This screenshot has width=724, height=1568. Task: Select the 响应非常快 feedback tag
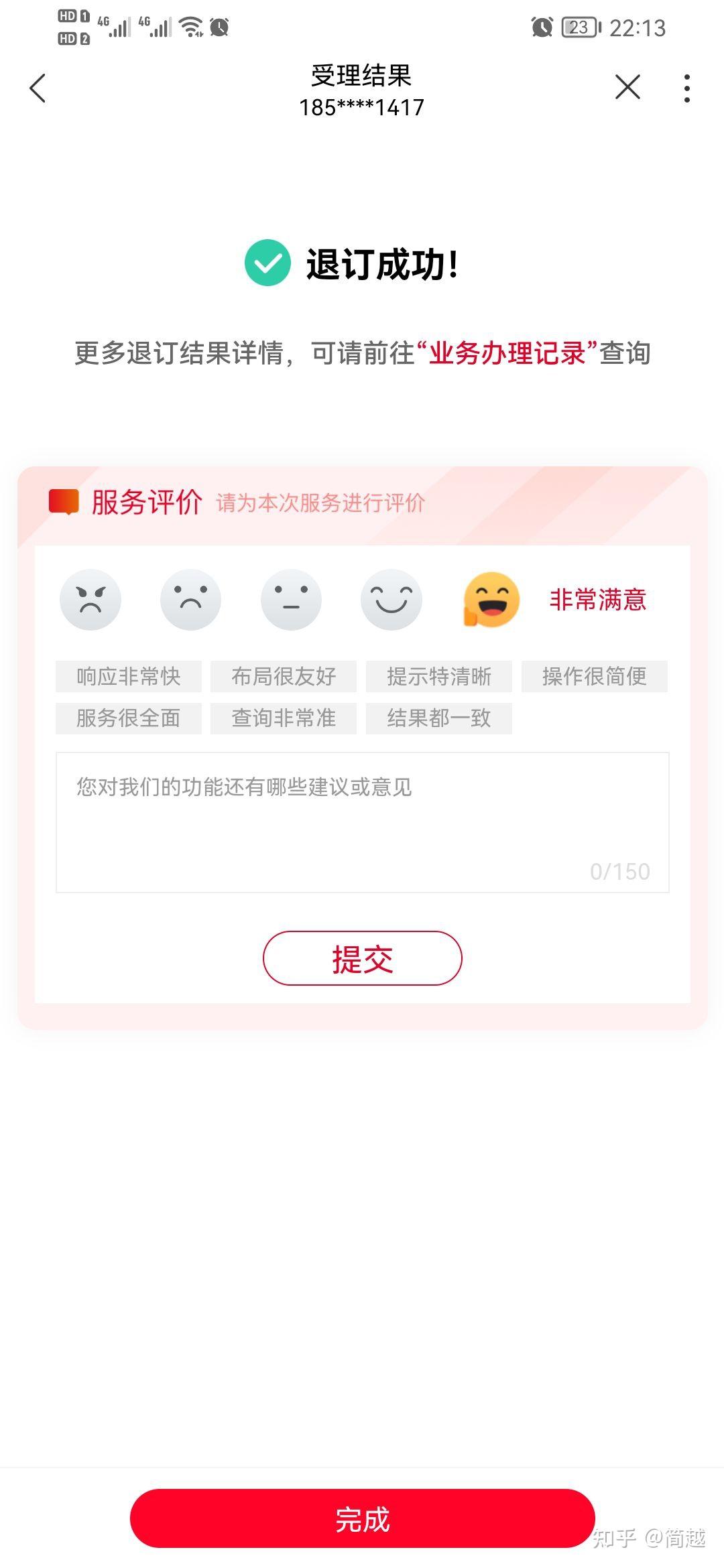pos(129,677)
